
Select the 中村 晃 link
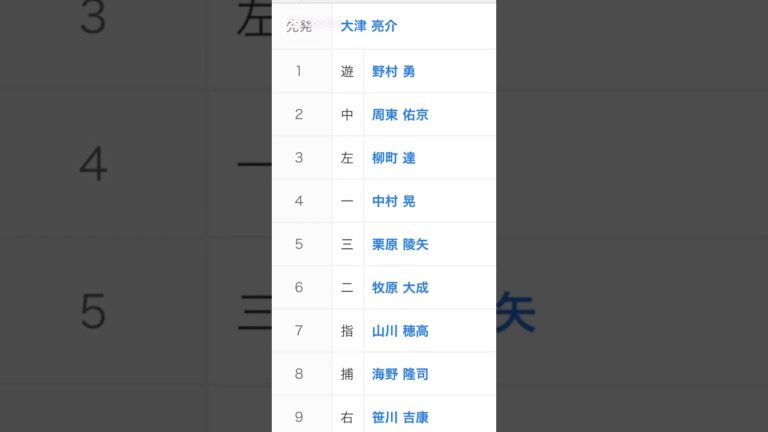[393, 201]
